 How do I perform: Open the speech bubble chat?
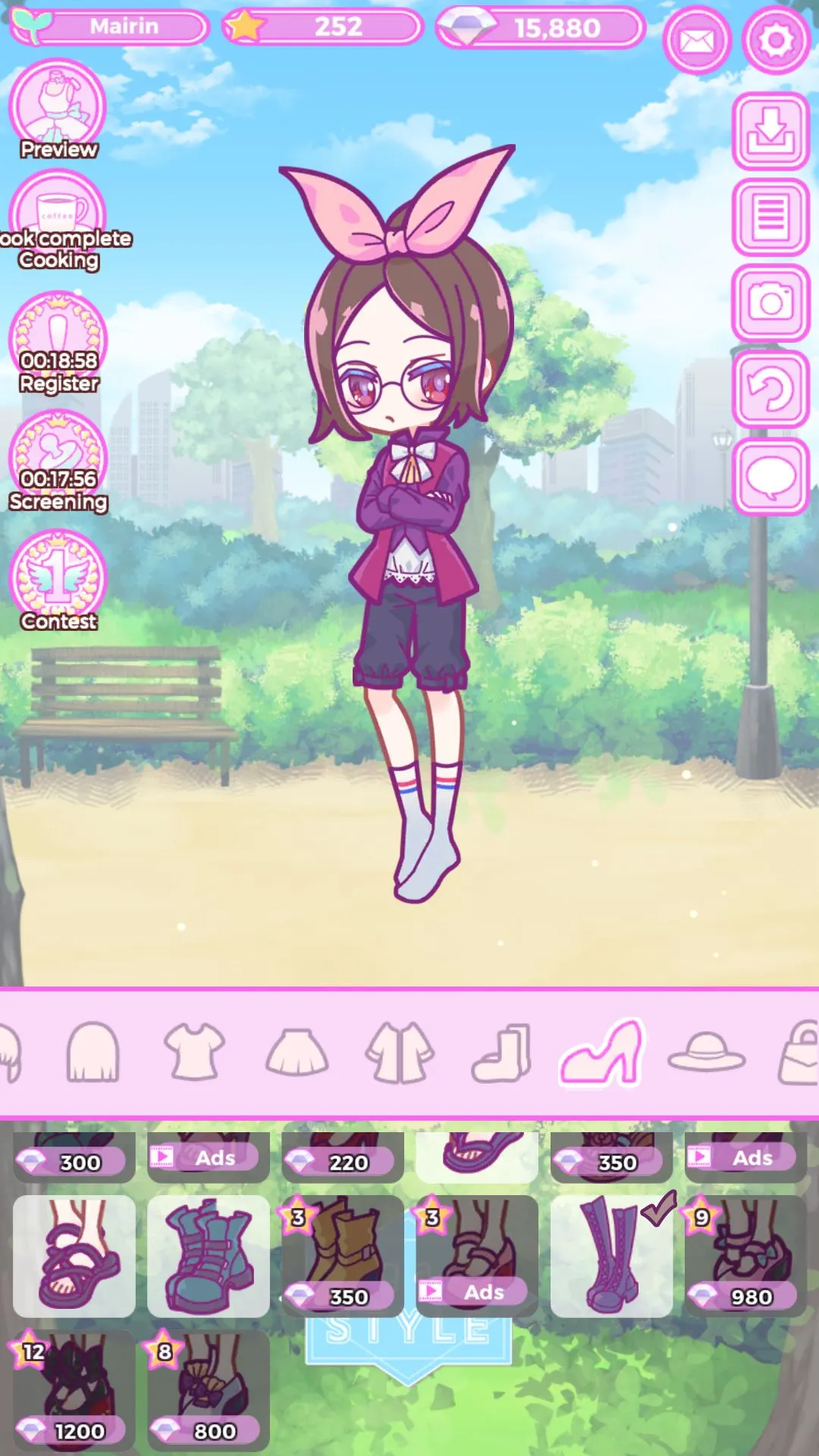coord(770,476)
